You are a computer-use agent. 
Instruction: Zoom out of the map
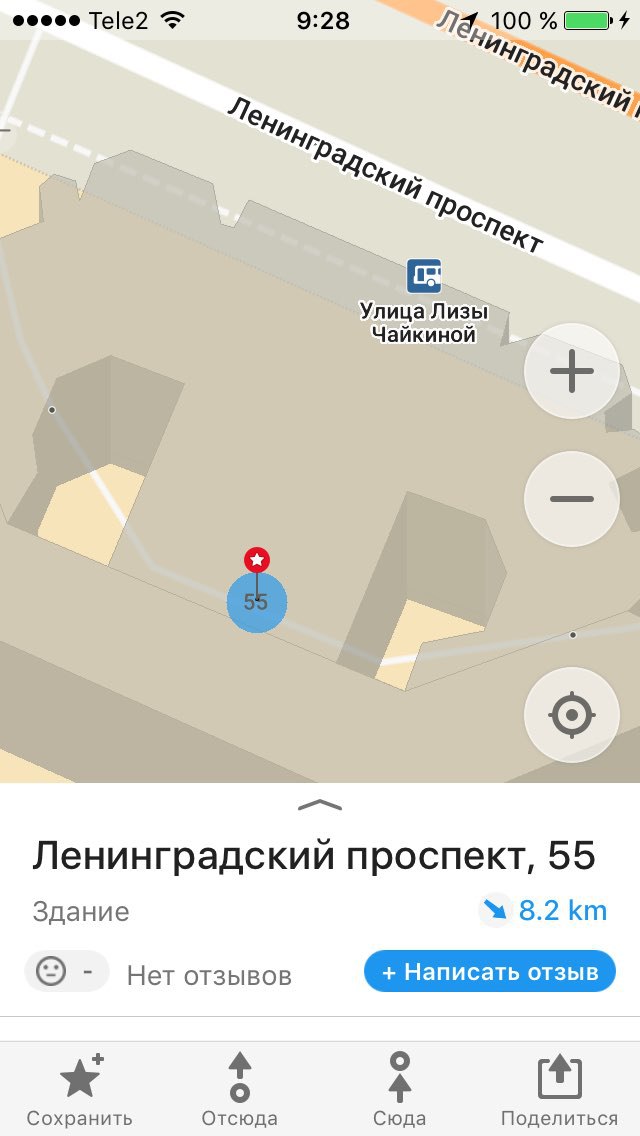[x=571, y=498]
